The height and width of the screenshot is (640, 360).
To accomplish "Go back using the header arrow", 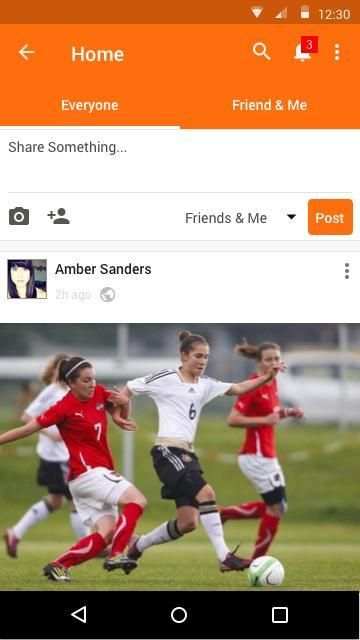I will tap(27, 53).
